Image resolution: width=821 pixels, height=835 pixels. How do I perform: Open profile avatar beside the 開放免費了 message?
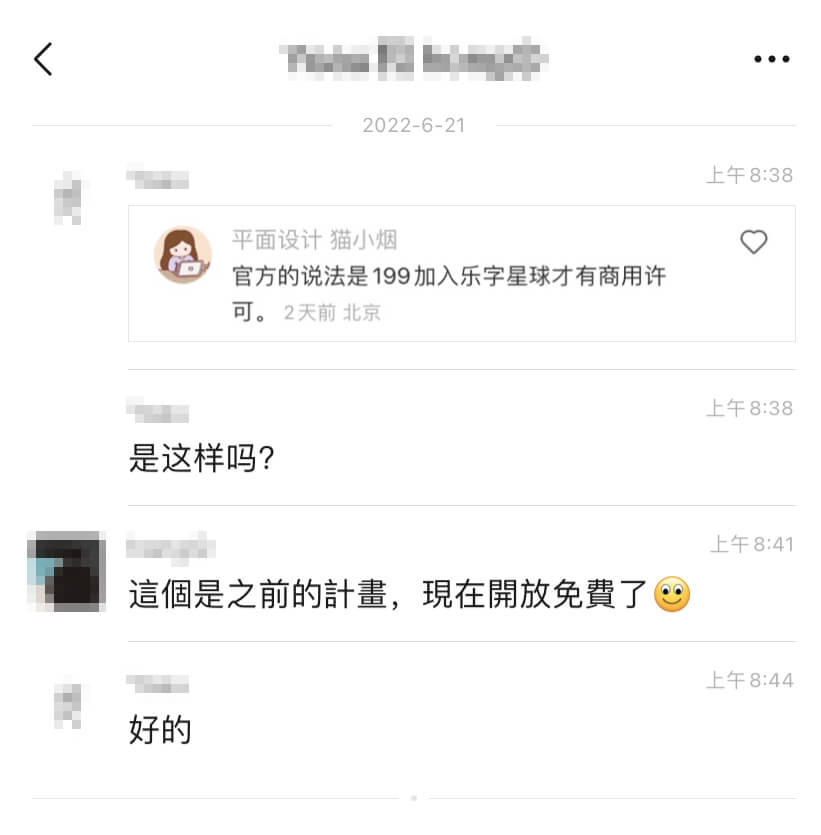[x=67, y=571]
